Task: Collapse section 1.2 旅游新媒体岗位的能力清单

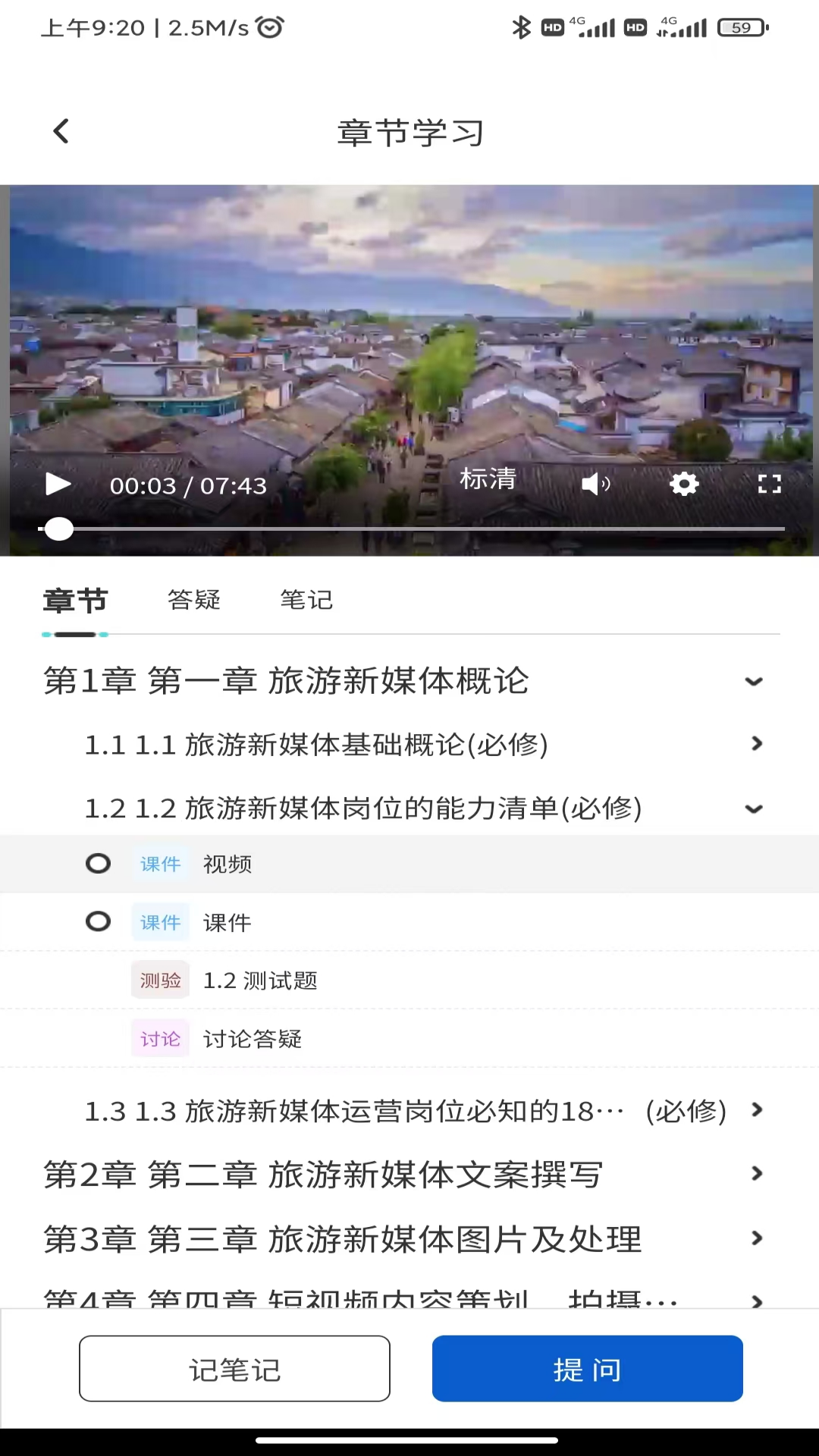Action: (x=754, y=808)
